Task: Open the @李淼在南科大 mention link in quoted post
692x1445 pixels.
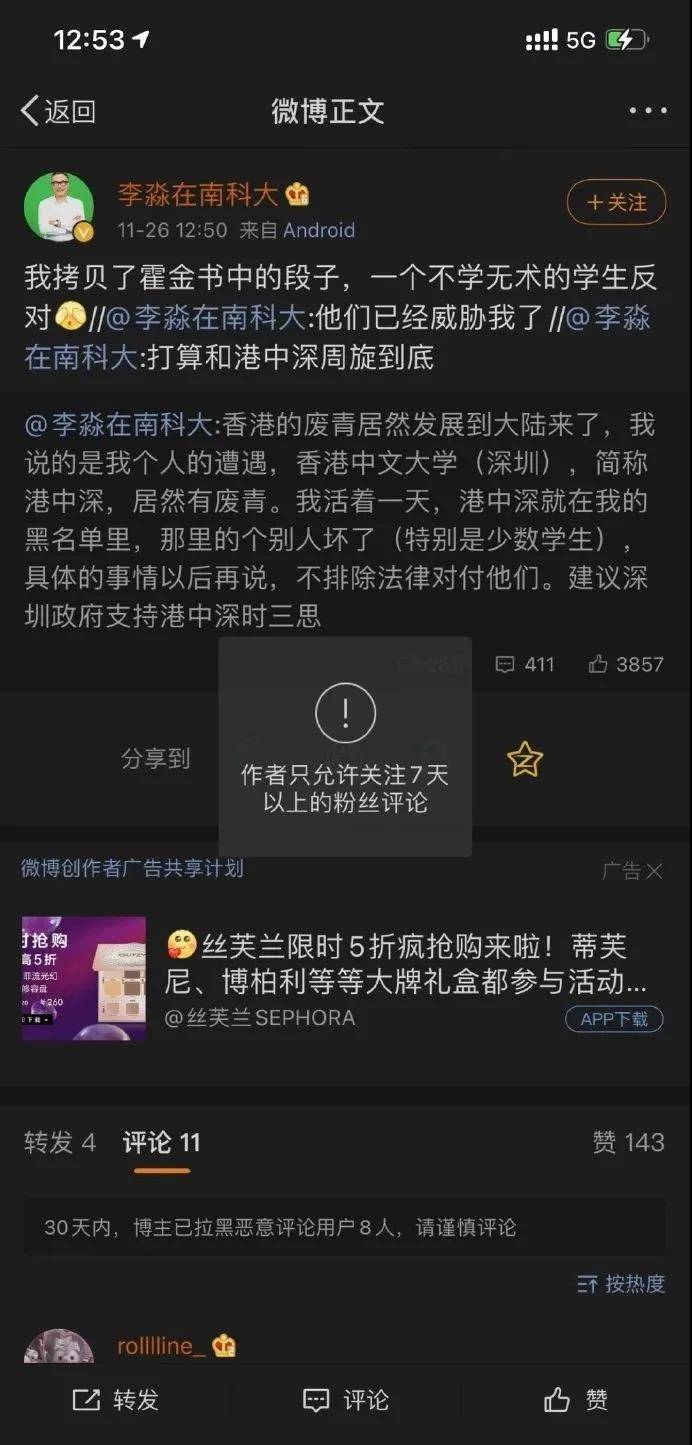Action: click(118, 424)
